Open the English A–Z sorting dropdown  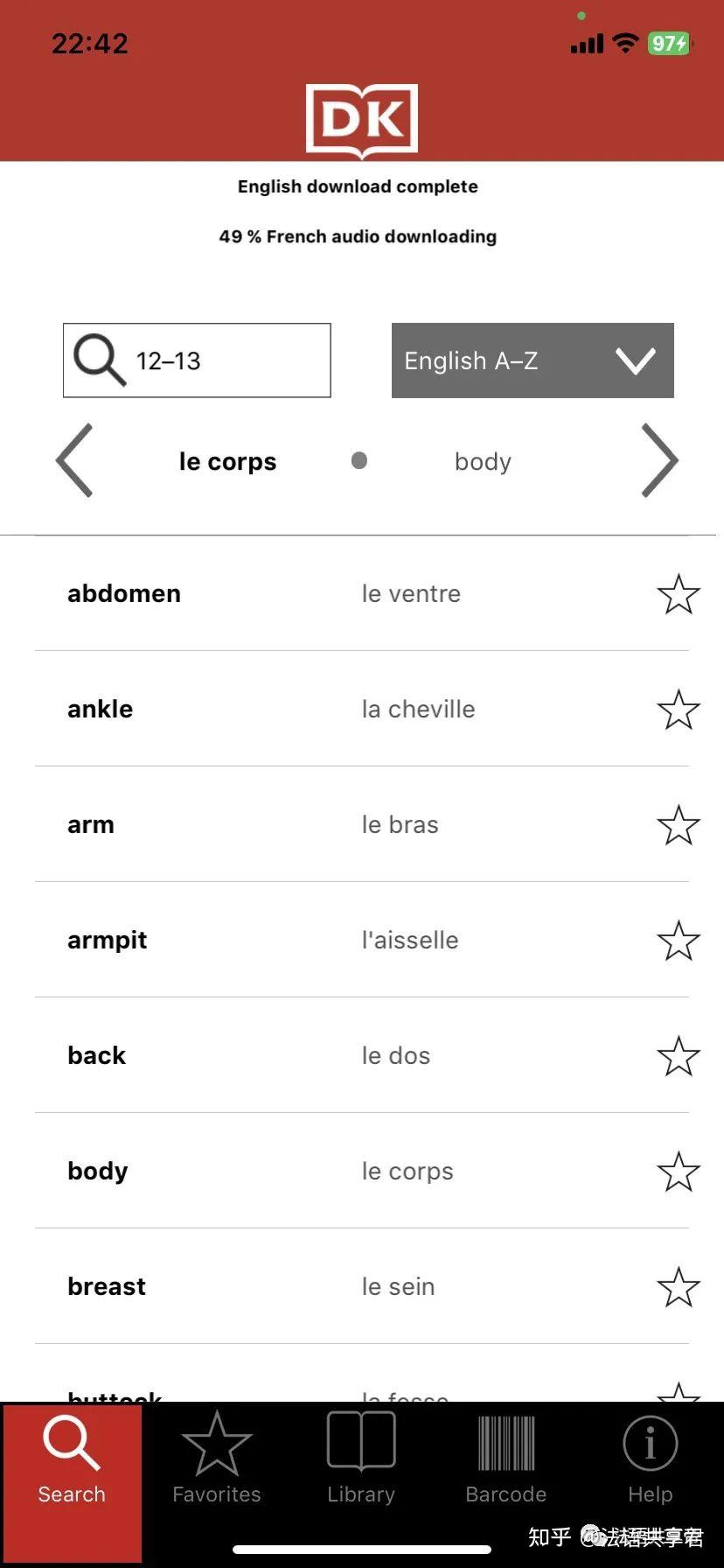(533, 360)
